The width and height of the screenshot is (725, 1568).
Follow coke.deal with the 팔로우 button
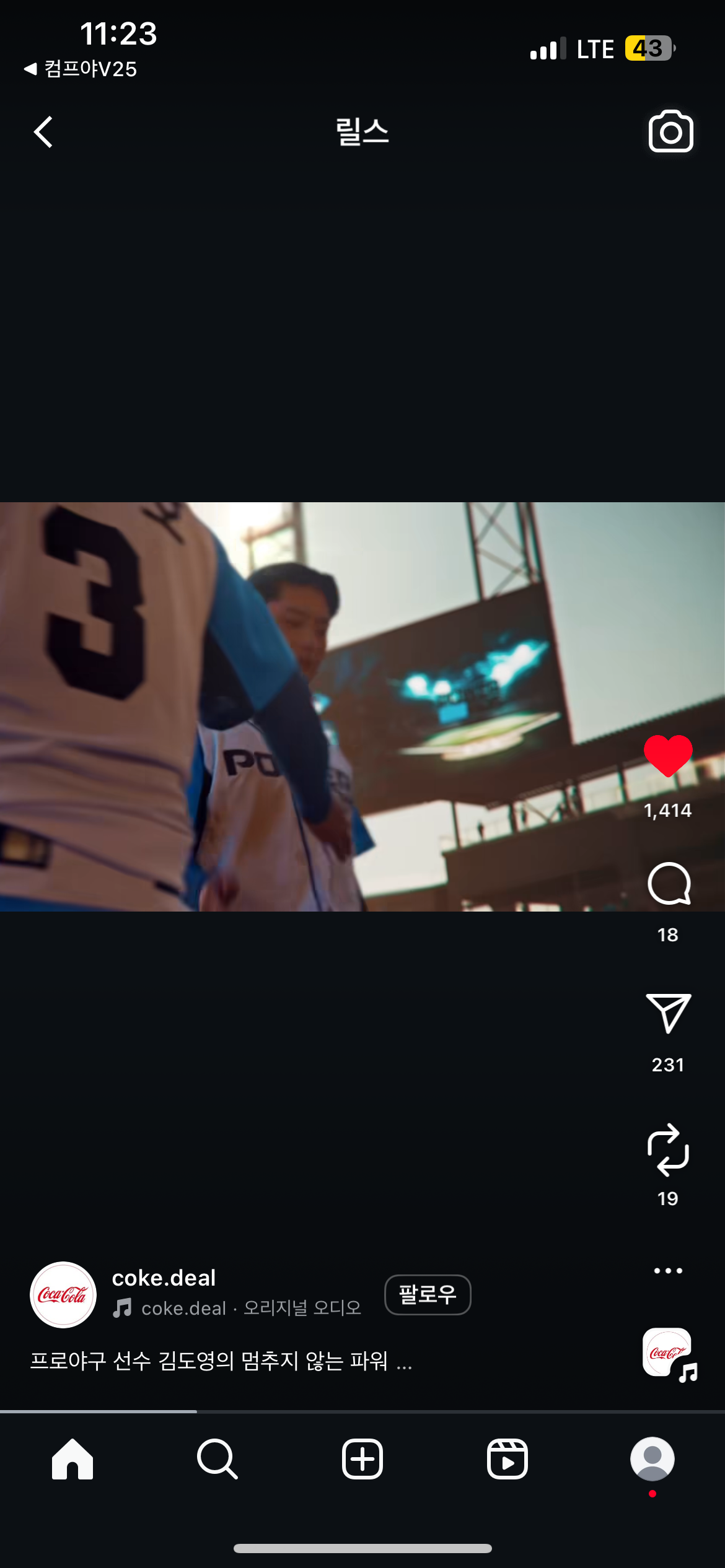click(x=428, y=1294)
